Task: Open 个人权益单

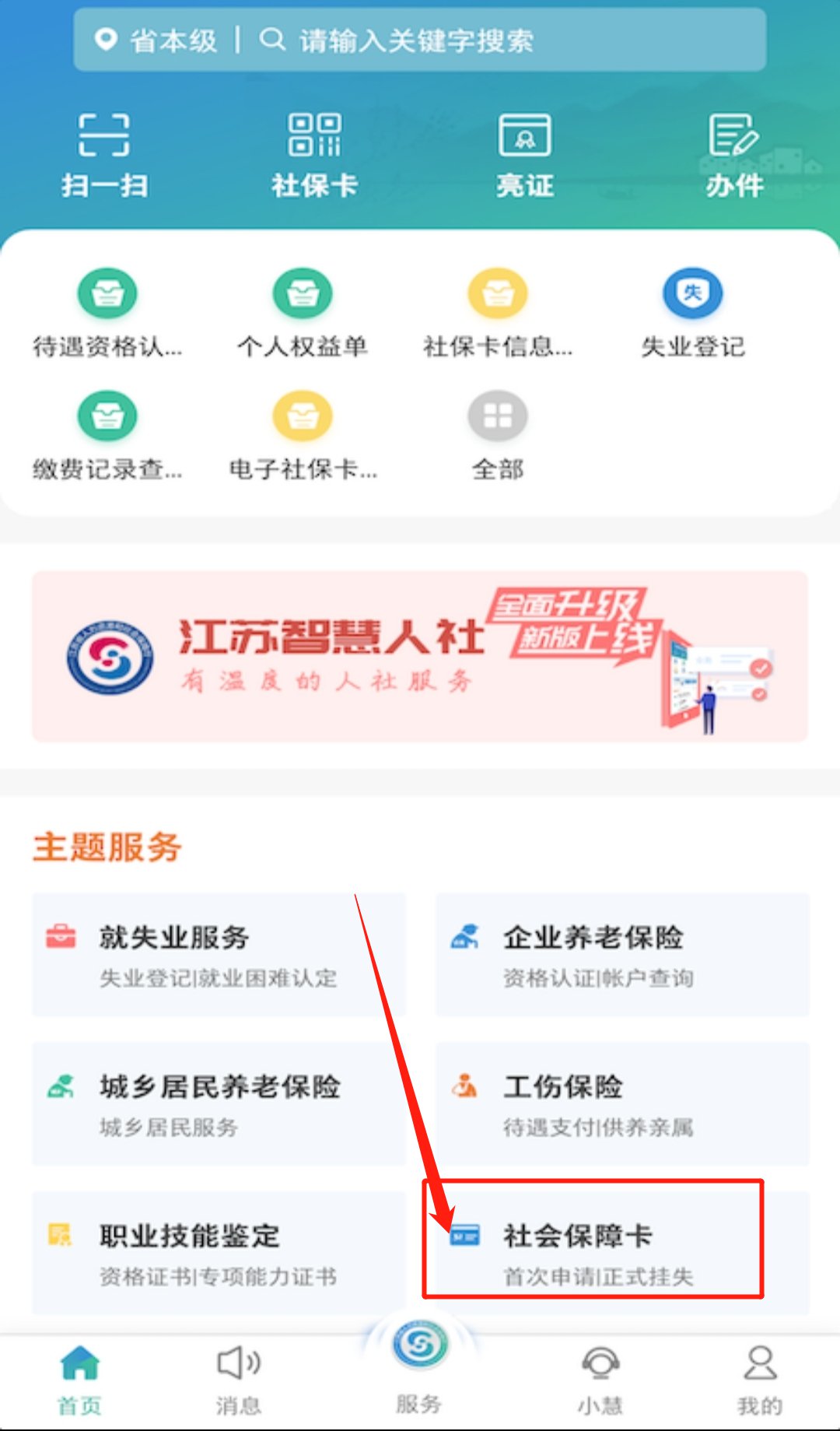Action: click(x=303, y=313)
